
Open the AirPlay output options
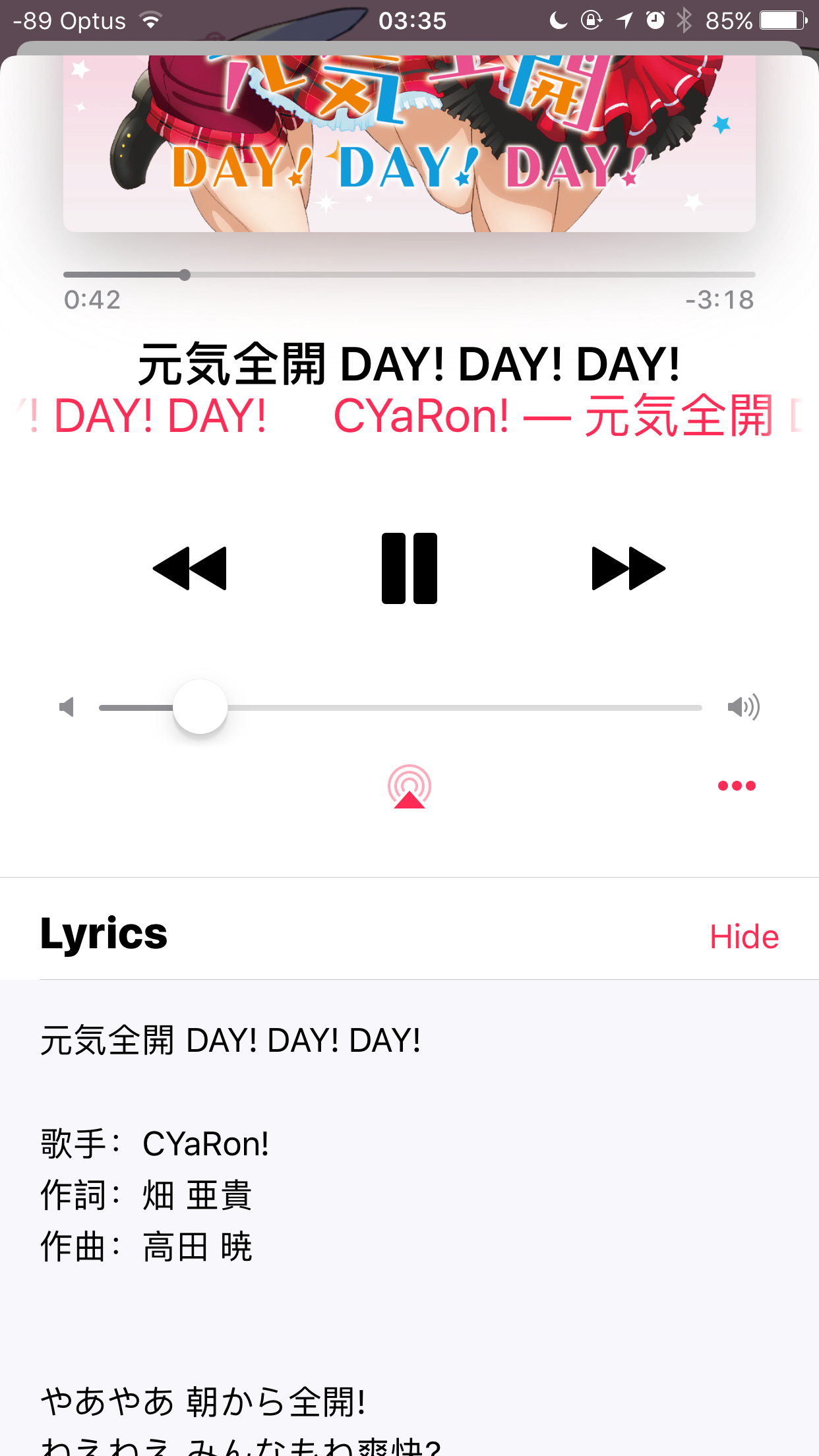pyautogui.click(x=409, y=786)
